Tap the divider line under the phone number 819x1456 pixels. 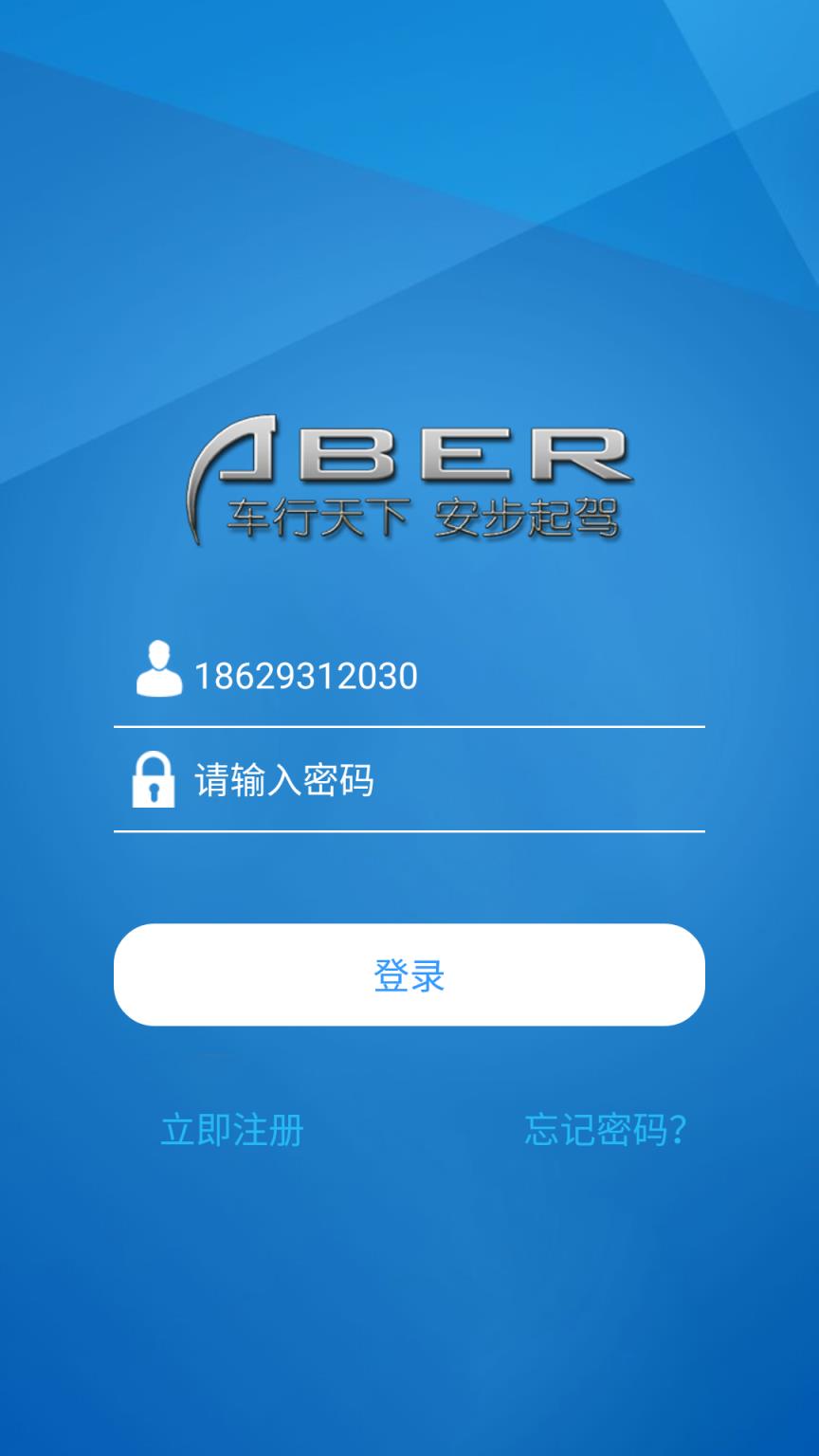(x=409, y=724)
